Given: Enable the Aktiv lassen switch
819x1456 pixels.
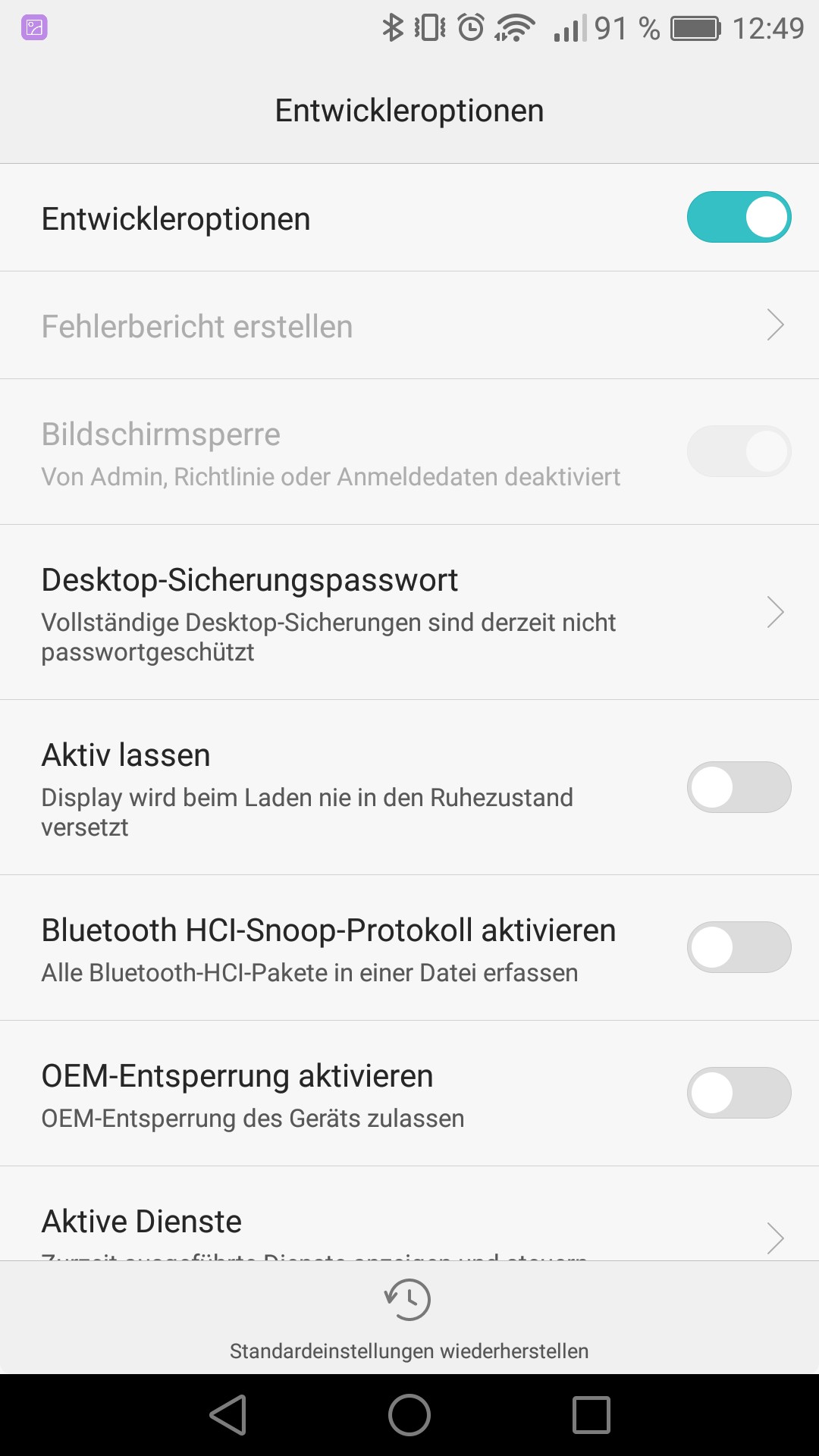Looking at the screenshot, I should (x=739, y=787).
